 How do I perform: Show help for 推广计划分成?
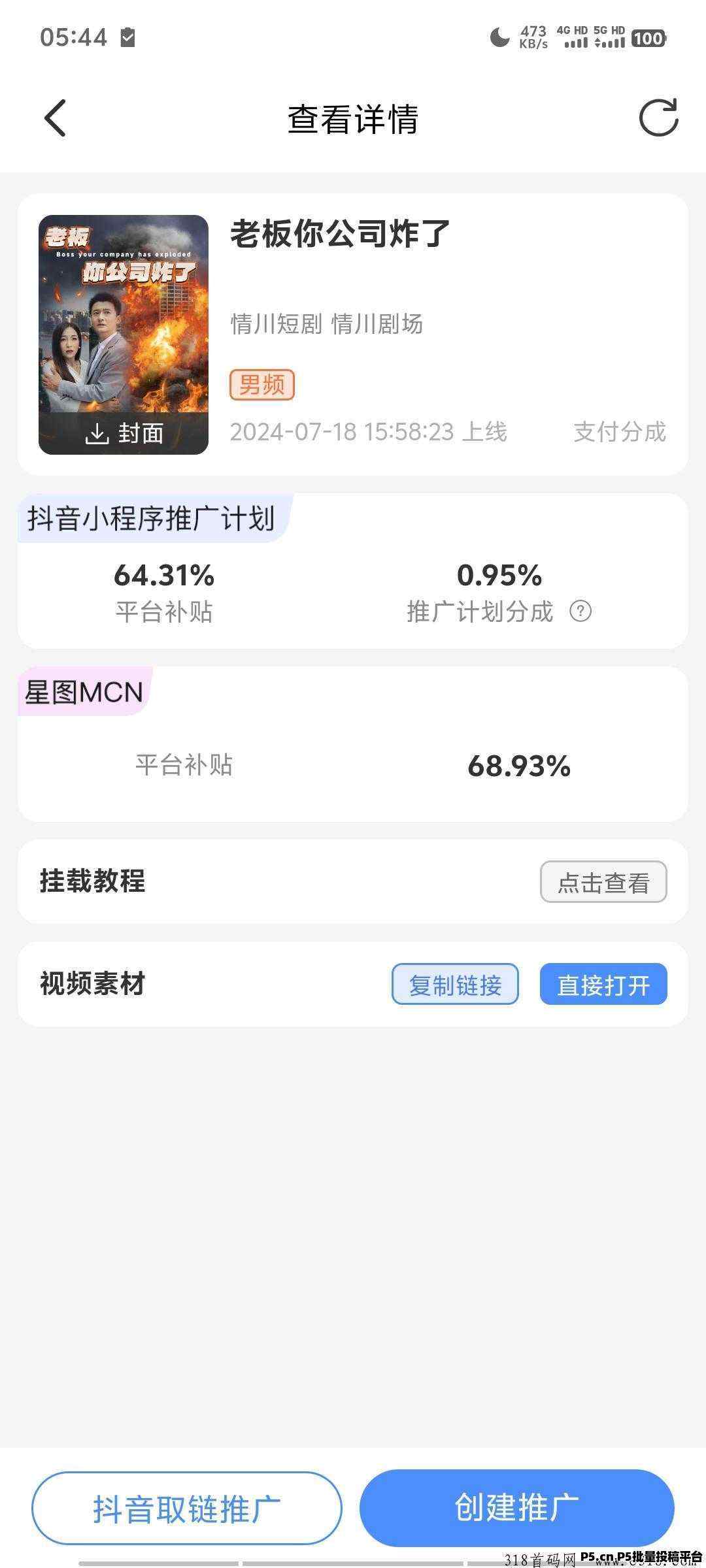click(x=580, y=612)
